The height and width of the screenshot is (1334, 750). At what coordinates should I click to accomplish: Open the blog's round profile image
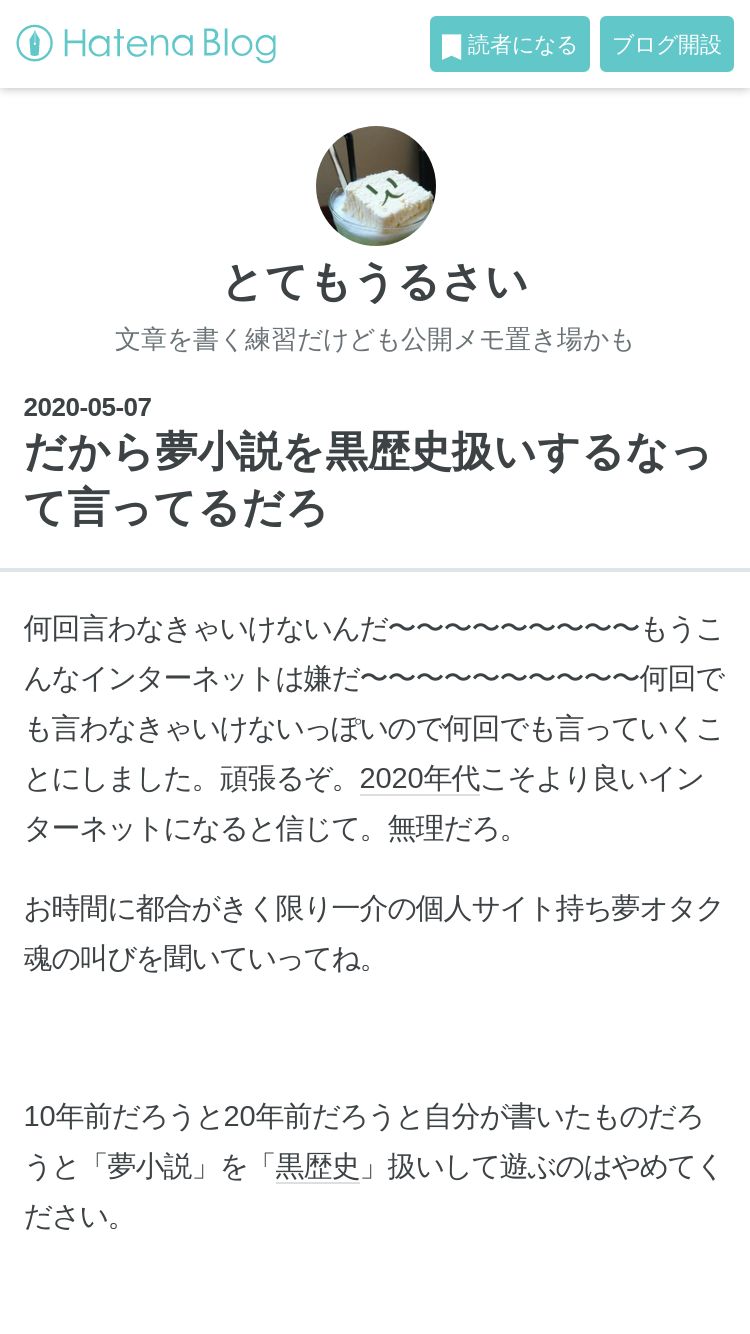click(376, 186)
